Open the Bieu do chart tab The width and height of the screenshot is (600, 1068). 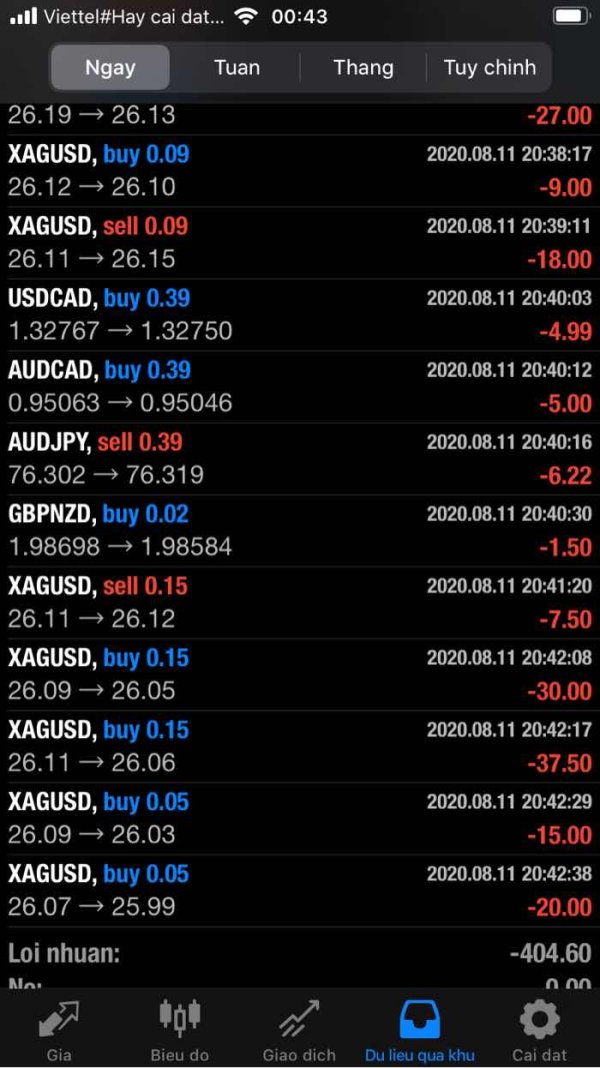click(180, 1029)
